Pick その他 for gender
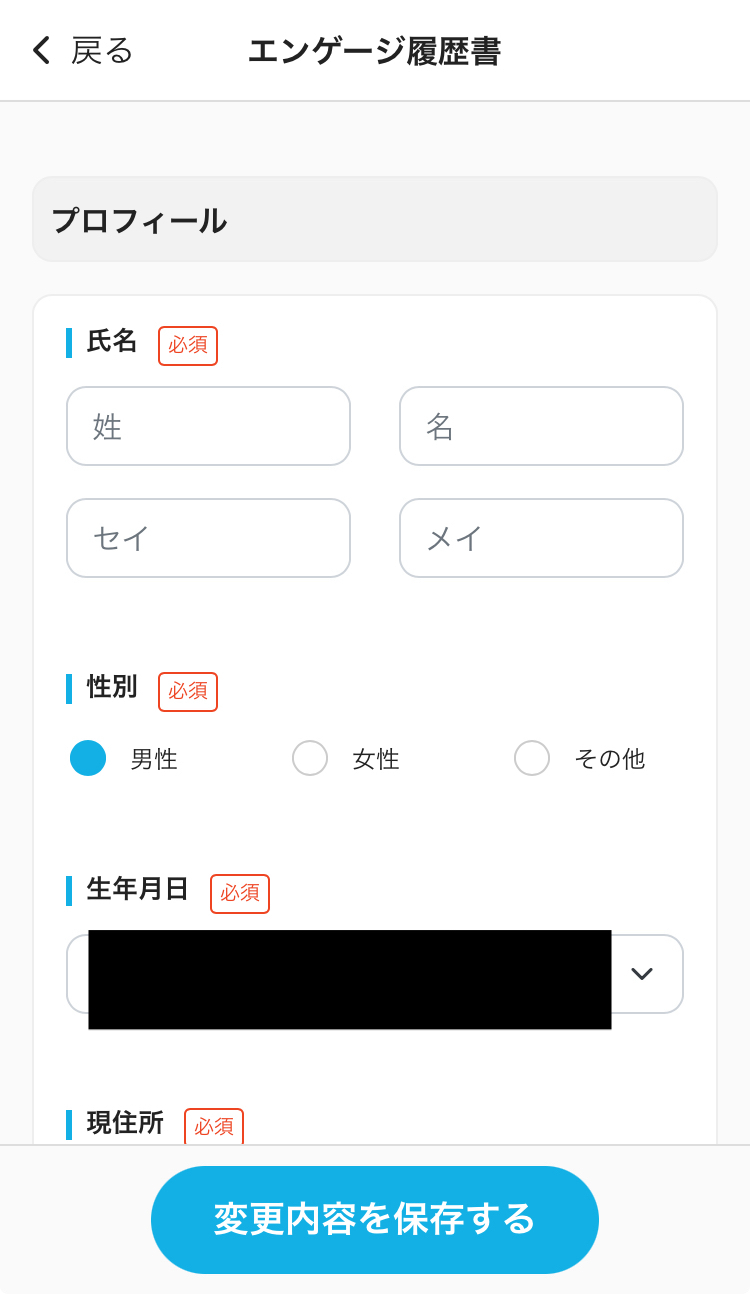 tap(532, 758)
